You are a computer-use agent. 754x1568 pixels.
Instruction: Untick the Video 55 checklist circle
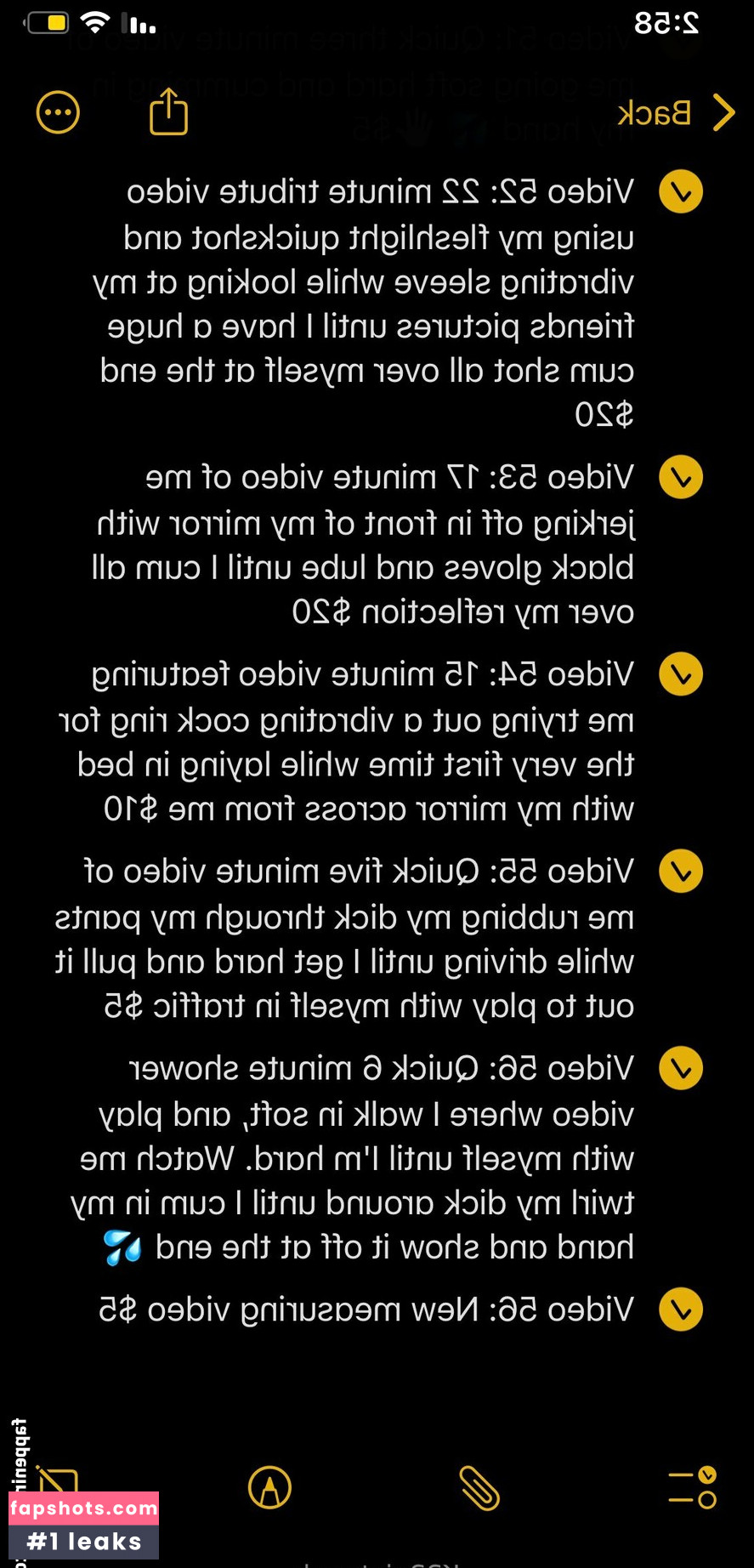coord(681,872)
